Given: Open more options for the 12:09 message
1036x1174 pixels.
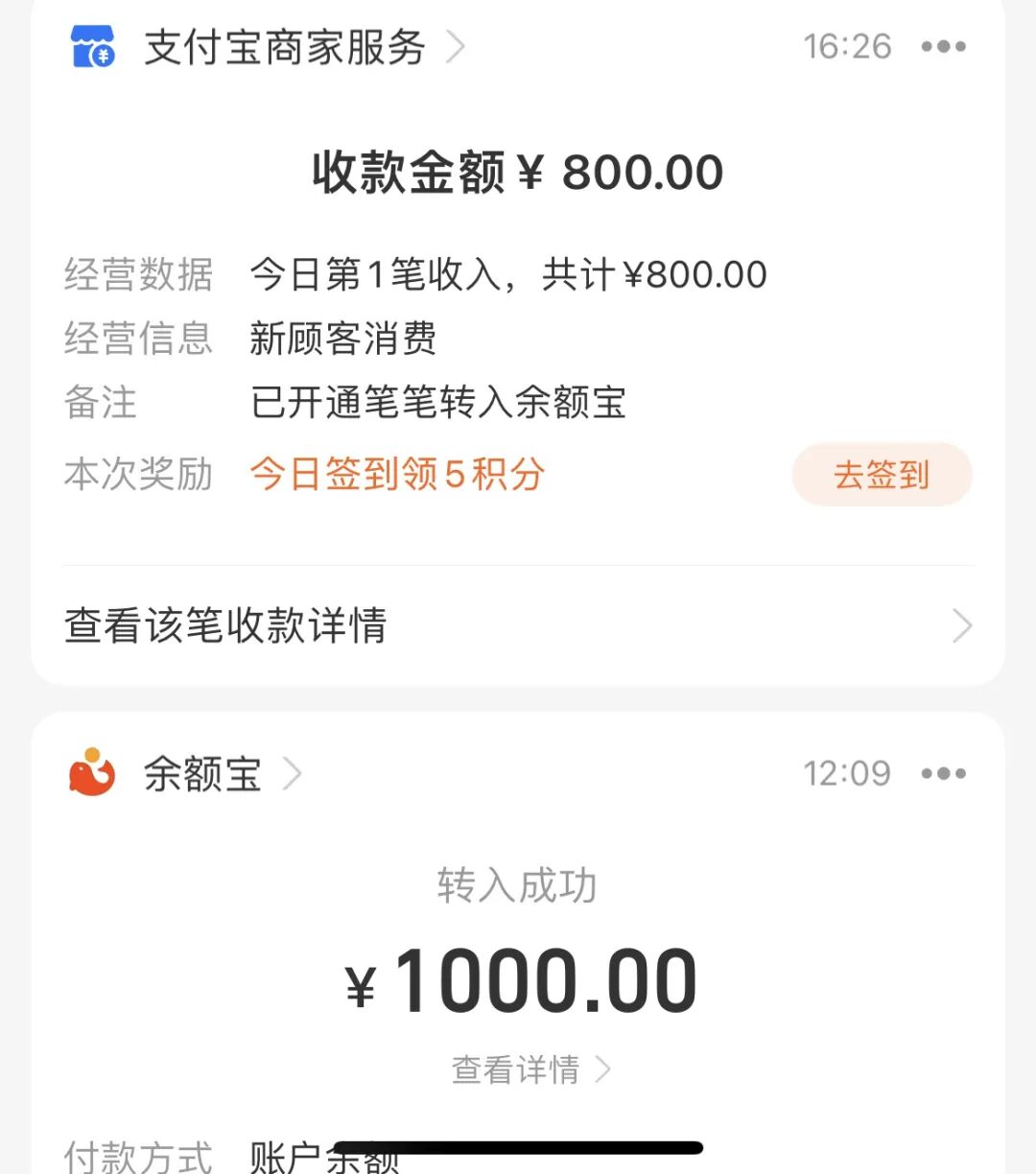Looking at the screenshot, I should tap(943, 774).
